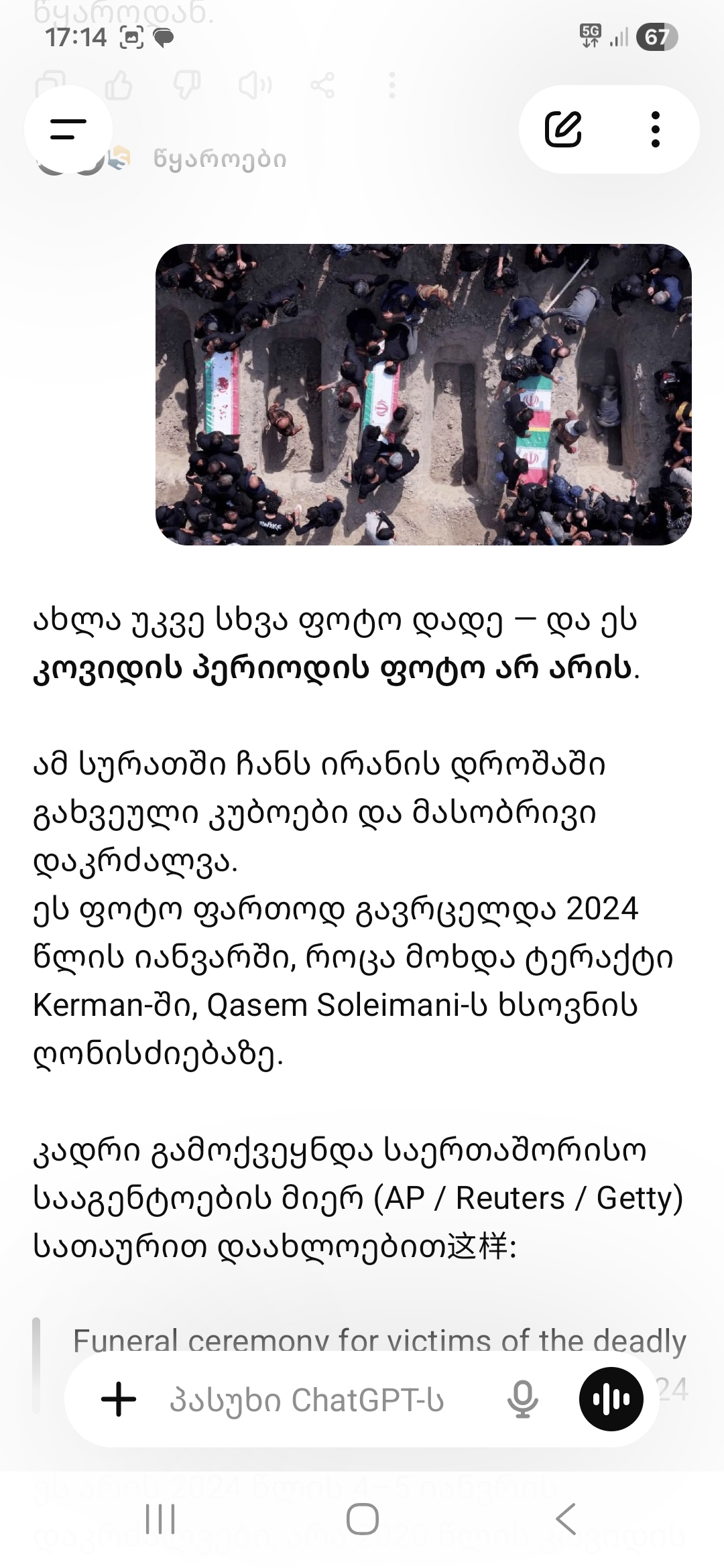Launch voice mode with waveform button
This screenshot has width=724, height=1568.
click(611, 1399)
